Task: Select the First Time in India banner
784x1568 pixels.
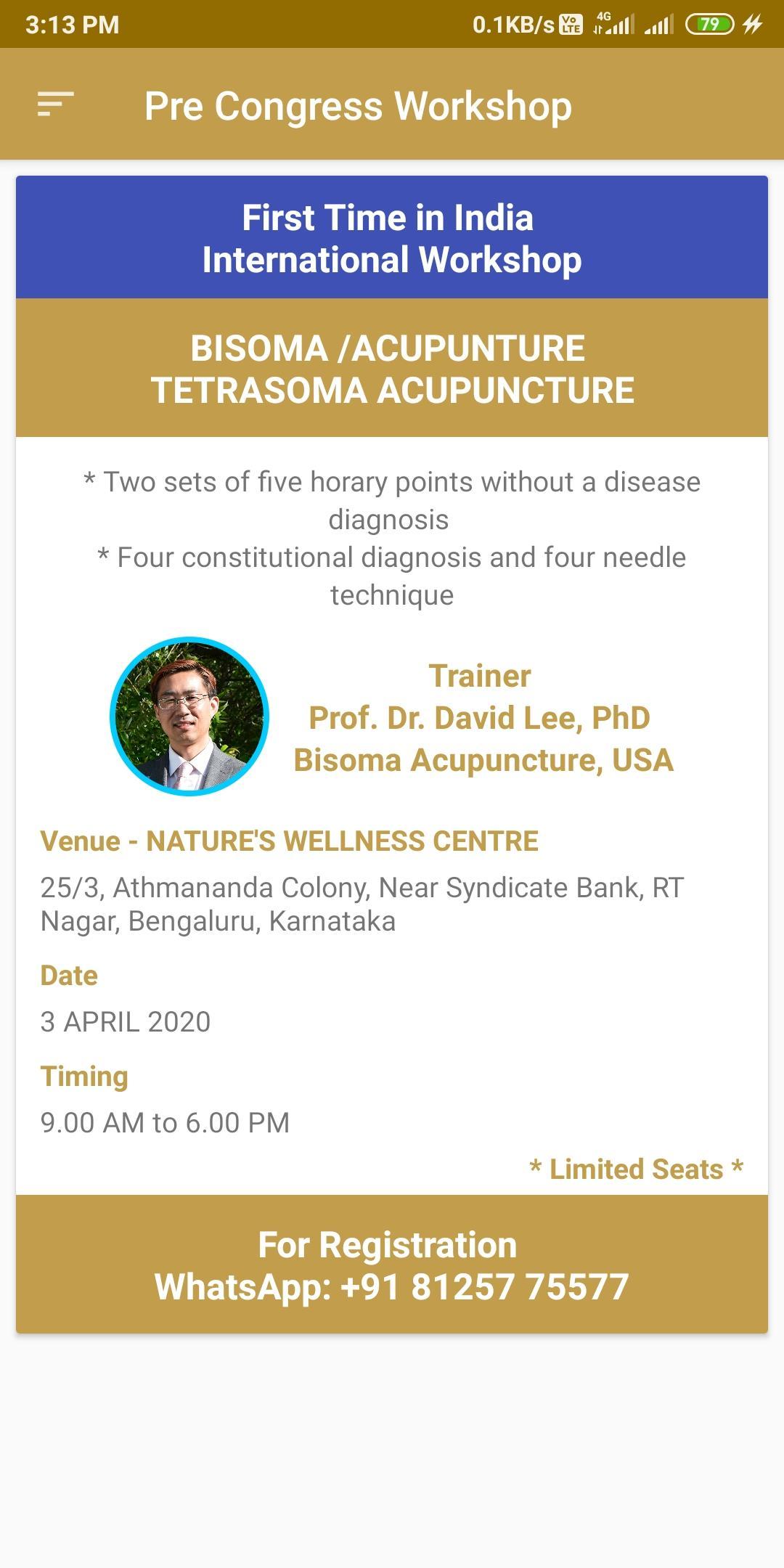Action: coord(392,236)
